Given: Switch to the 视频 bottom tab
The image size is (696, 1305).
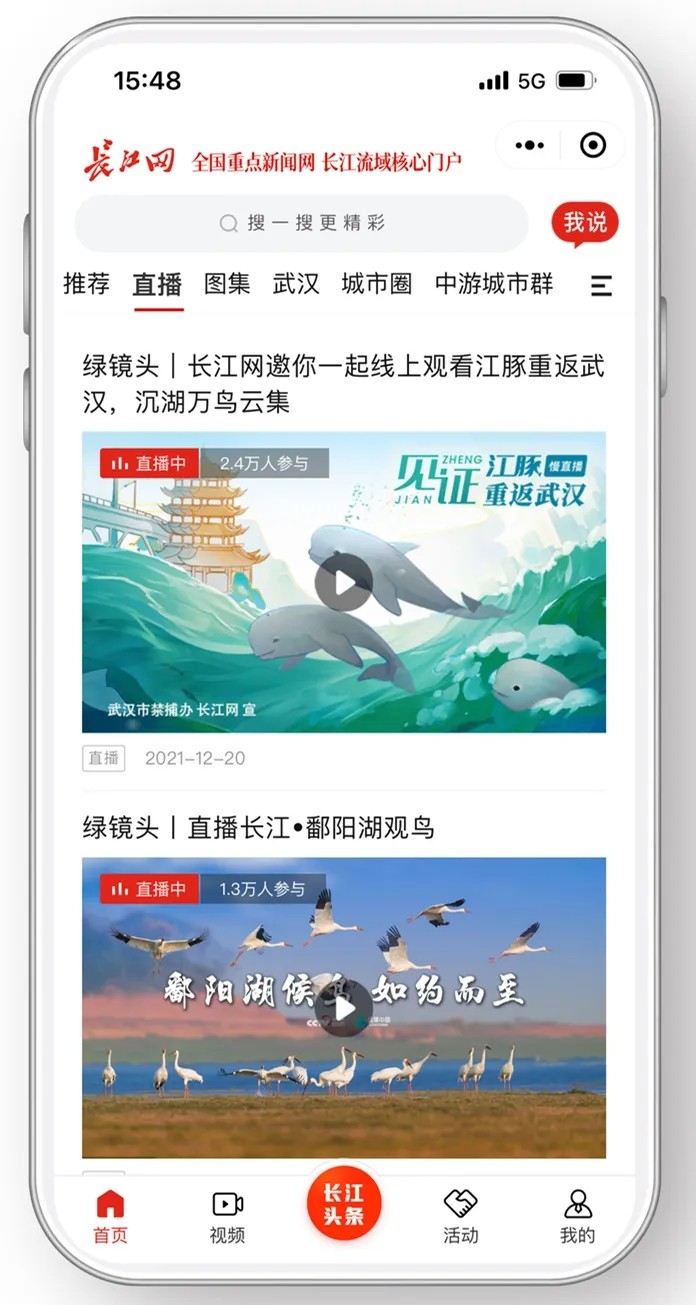Looking at the screenshot, I should point(227,1215).
